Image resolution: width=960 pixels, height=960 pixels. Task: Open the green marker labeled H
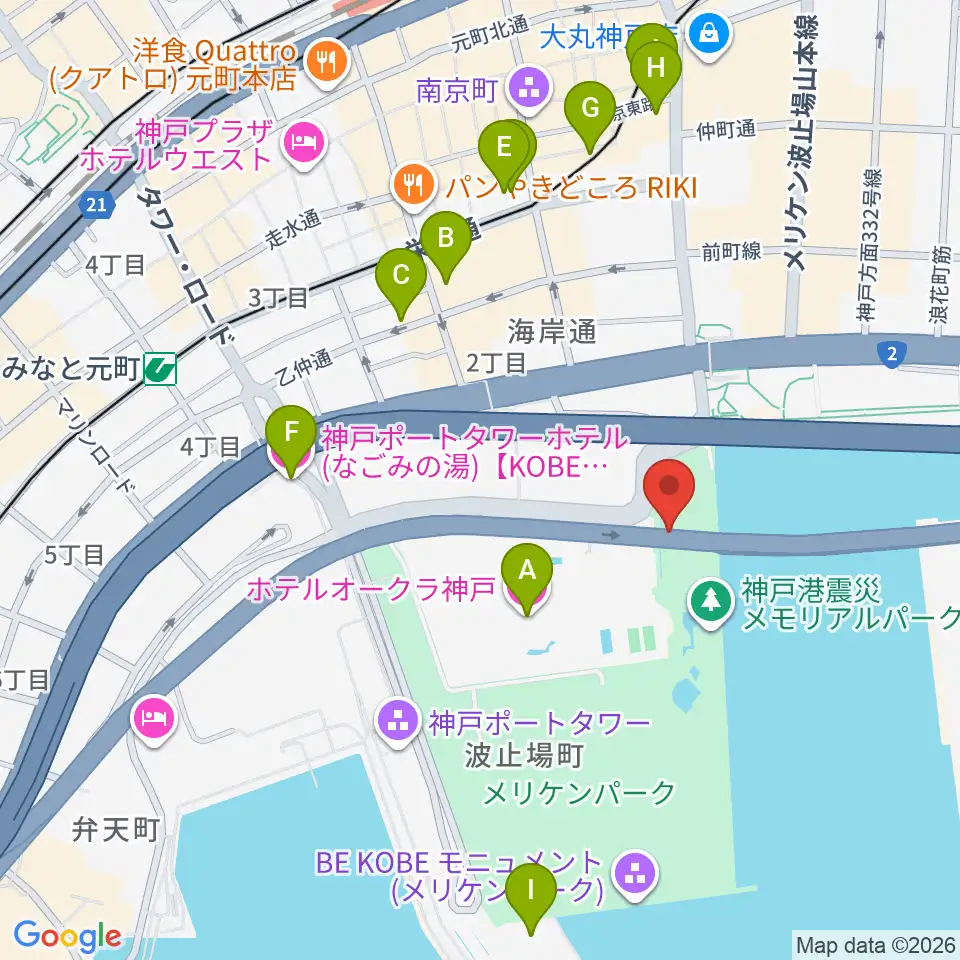point(656,70)
